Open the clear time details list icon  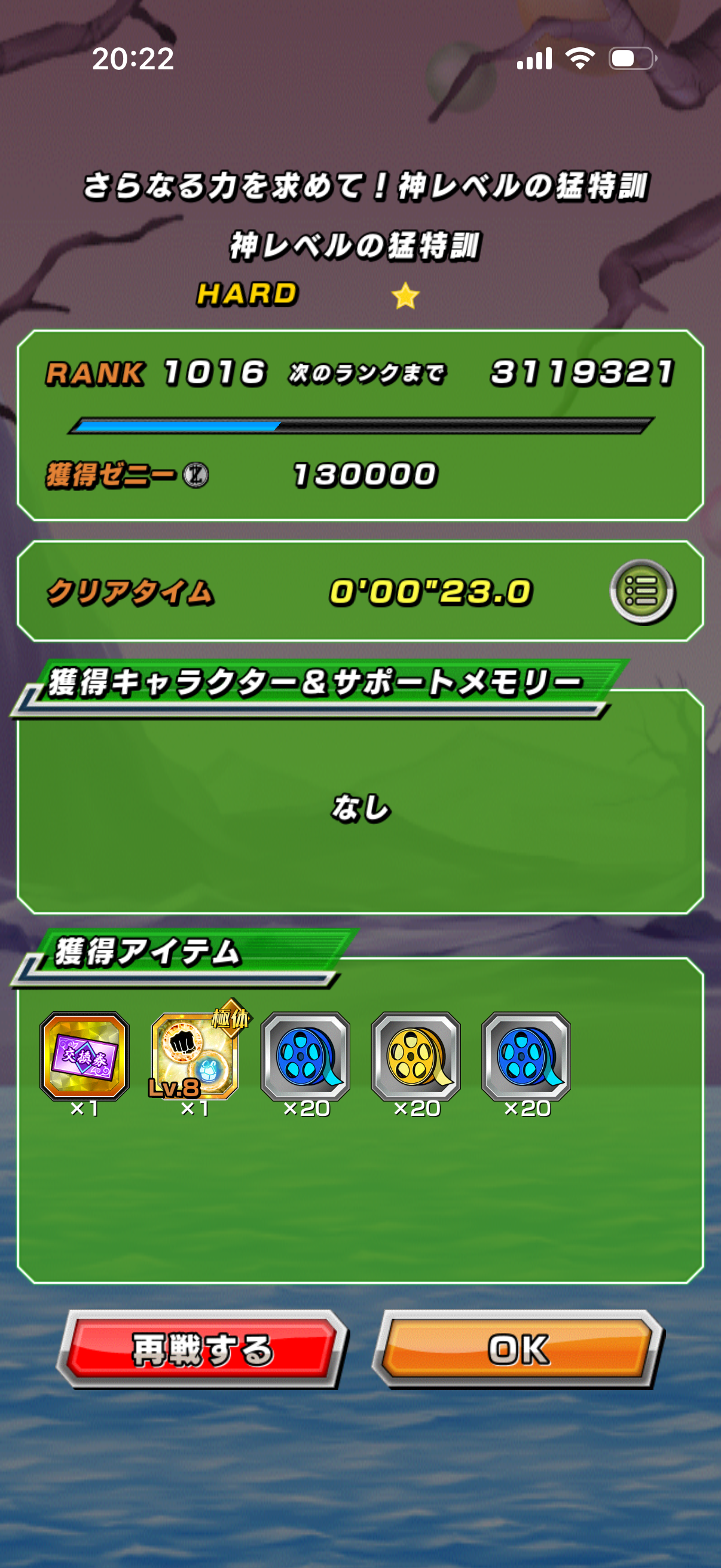coord(642,591)
